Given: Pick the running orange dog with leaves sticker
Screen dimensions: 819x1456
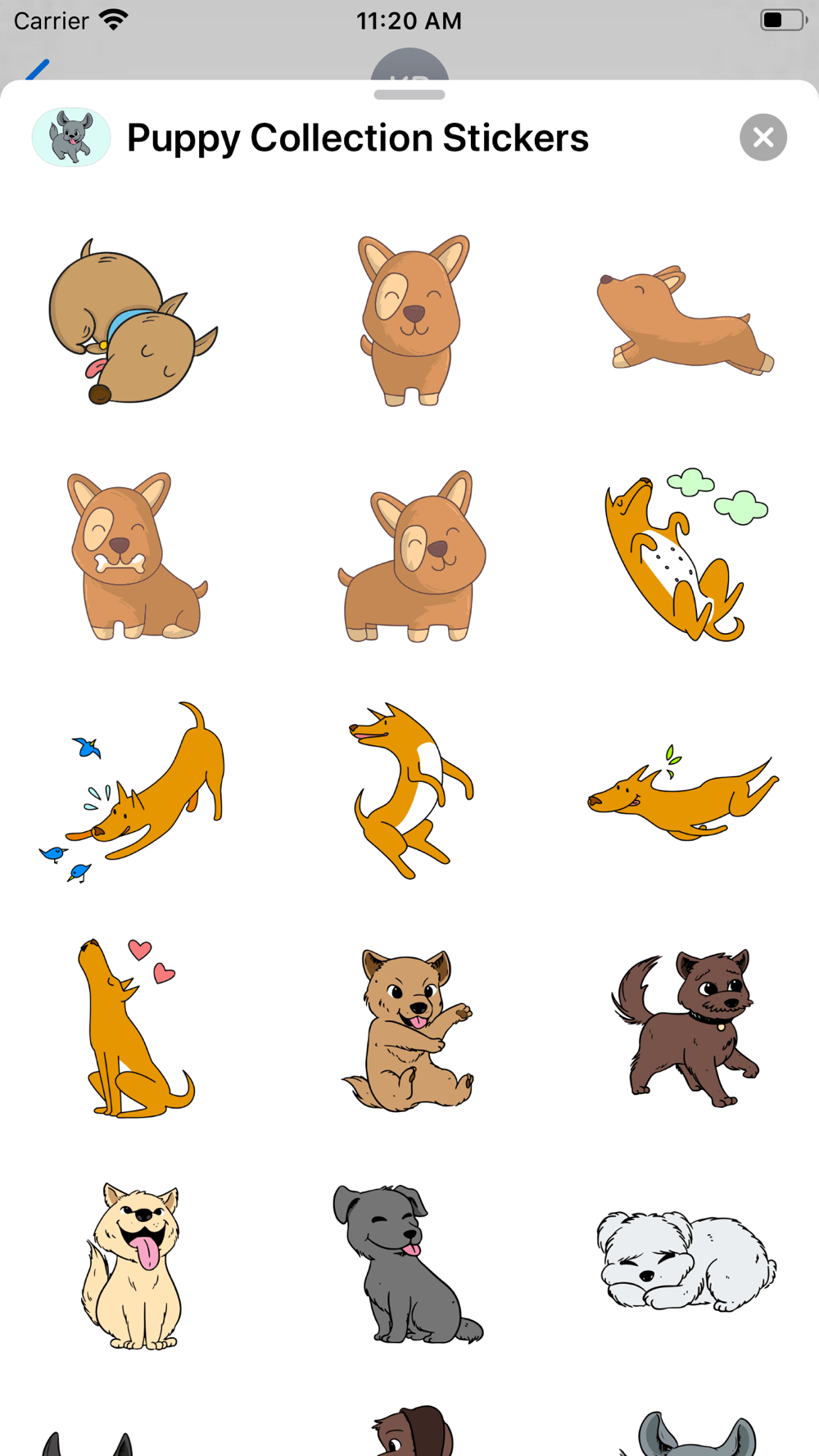Looking at the screenshot, I should pos(683,793).
